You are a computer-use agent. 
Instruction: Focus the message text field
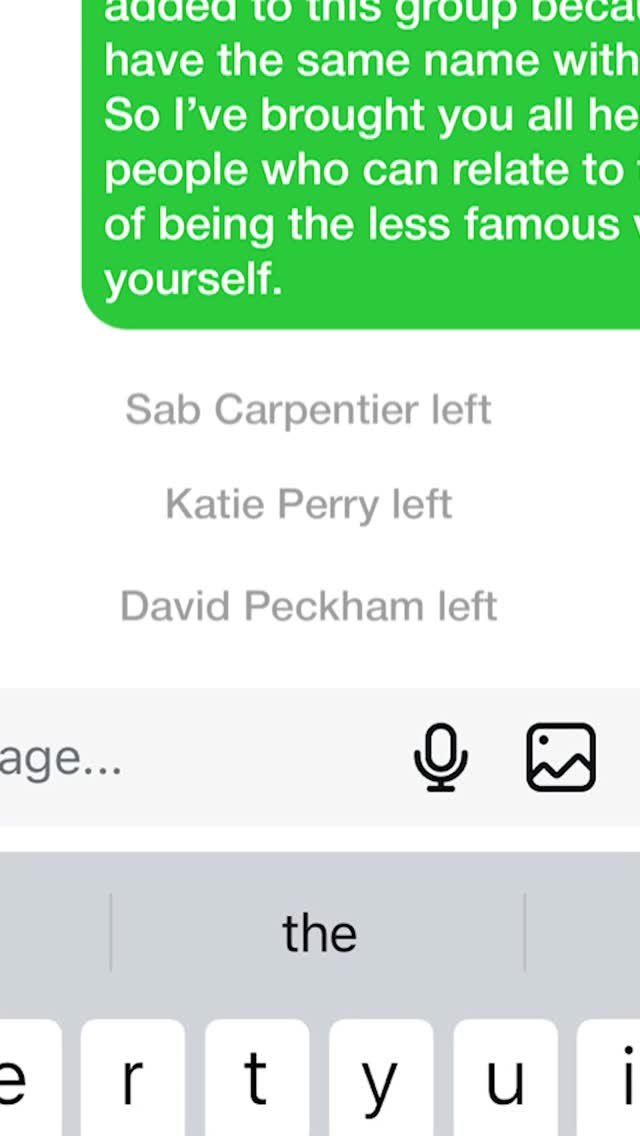(x=196, y=758)
